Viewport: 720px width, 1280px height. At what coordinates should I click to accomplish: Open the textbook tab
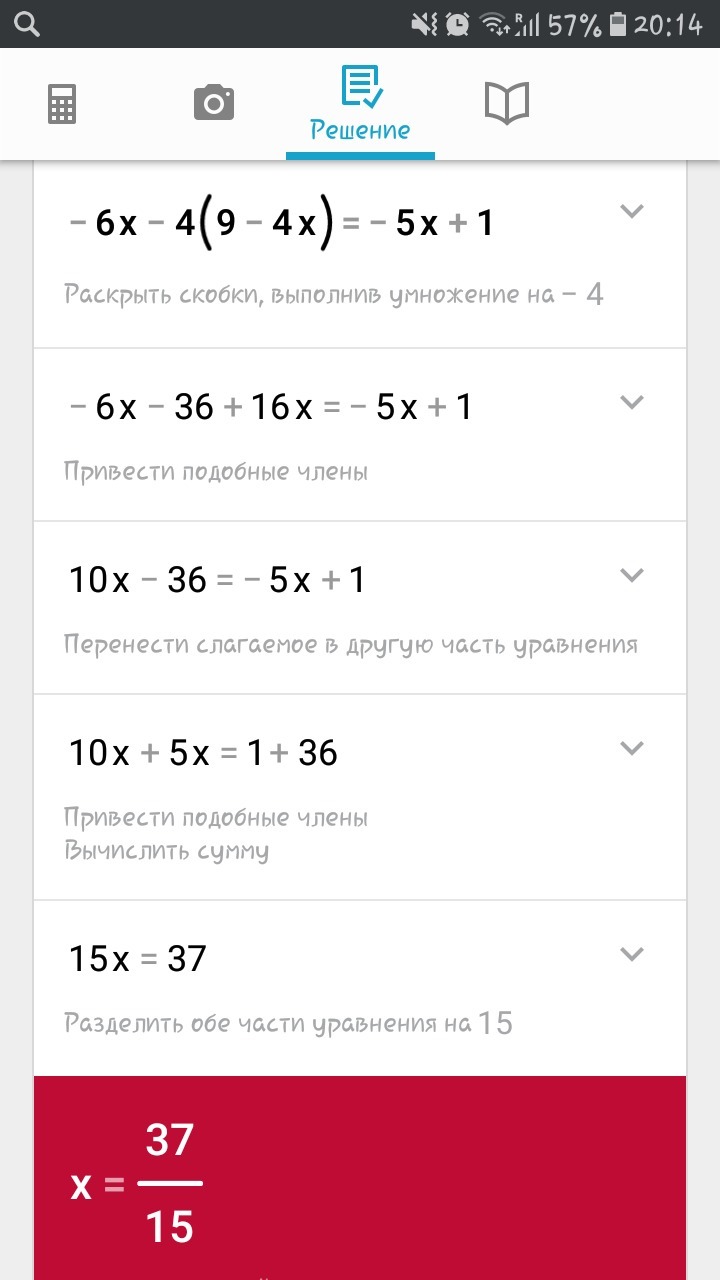coord(507,103)
